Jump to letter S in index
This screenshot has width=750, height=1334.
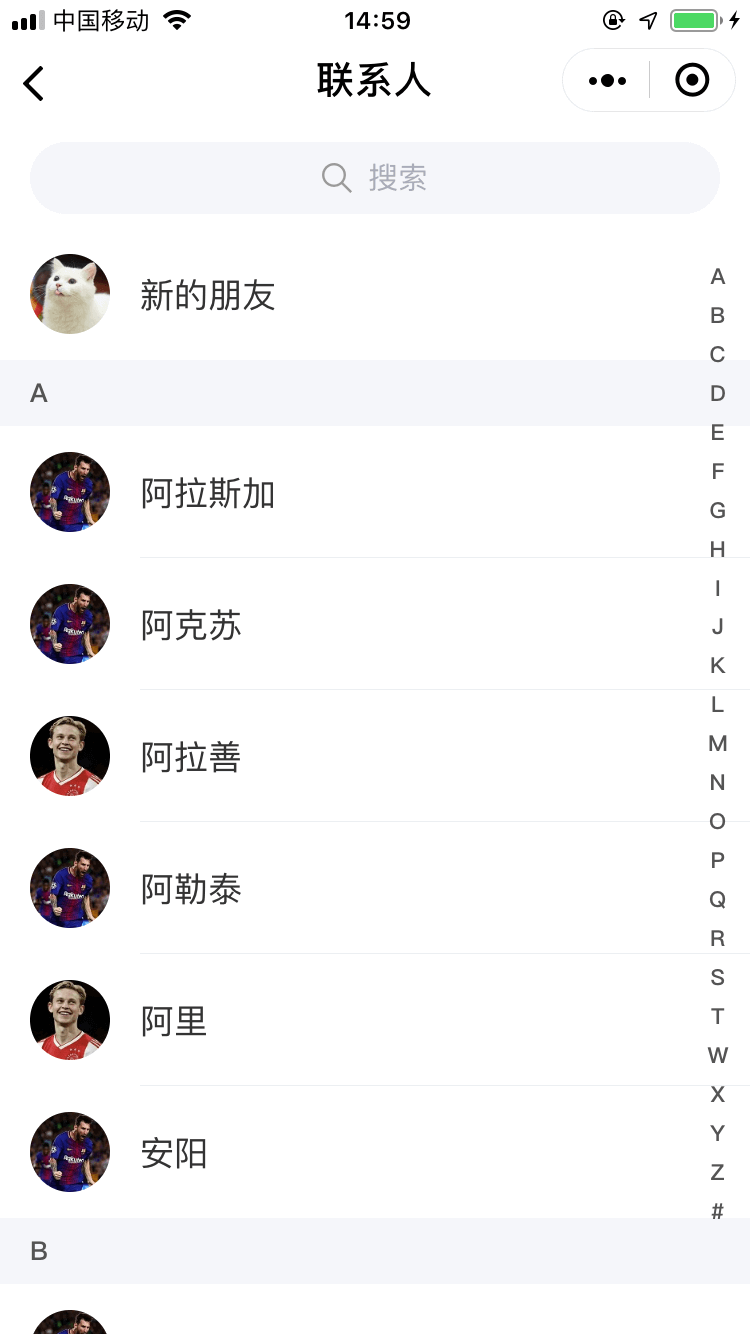[x=717, y=977]
